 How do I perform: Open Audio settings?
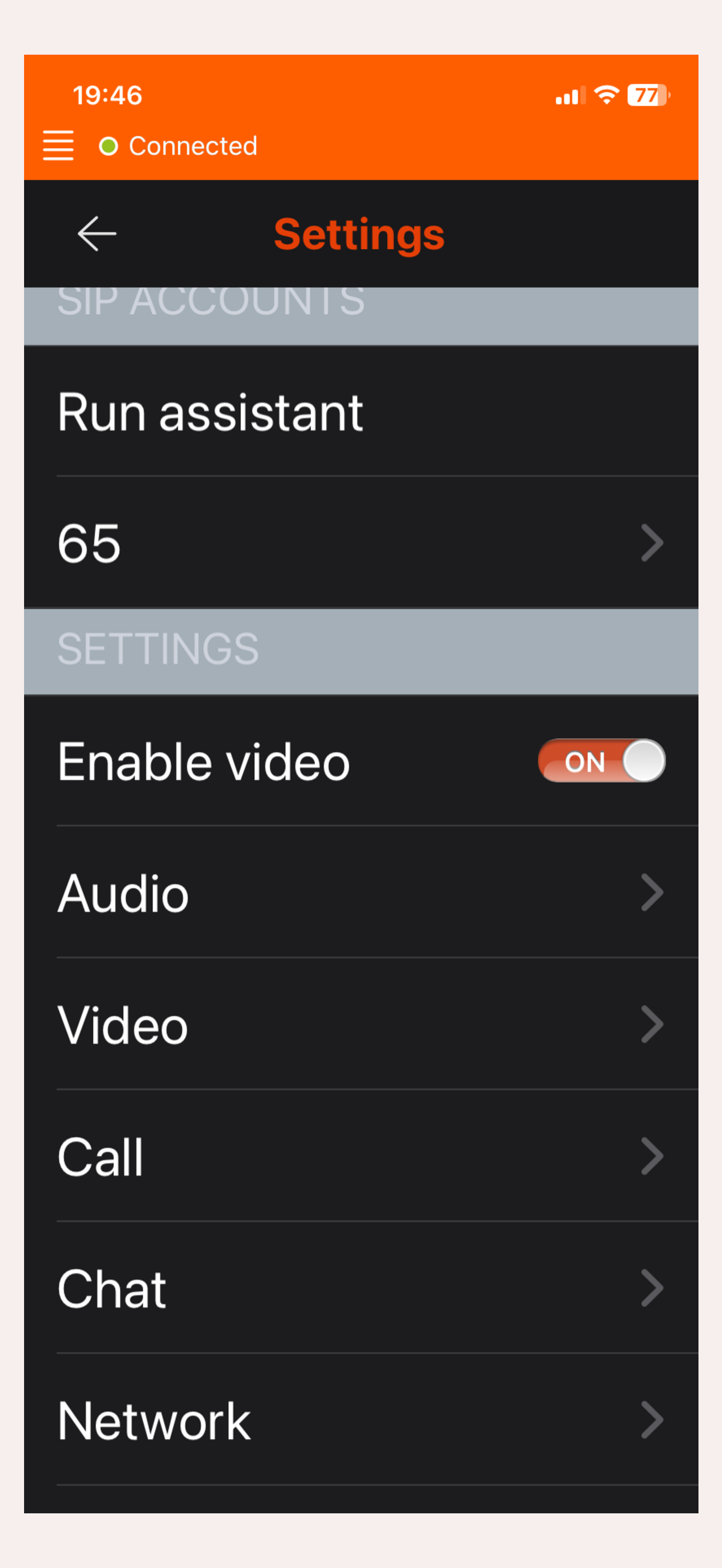click(361, 892)
